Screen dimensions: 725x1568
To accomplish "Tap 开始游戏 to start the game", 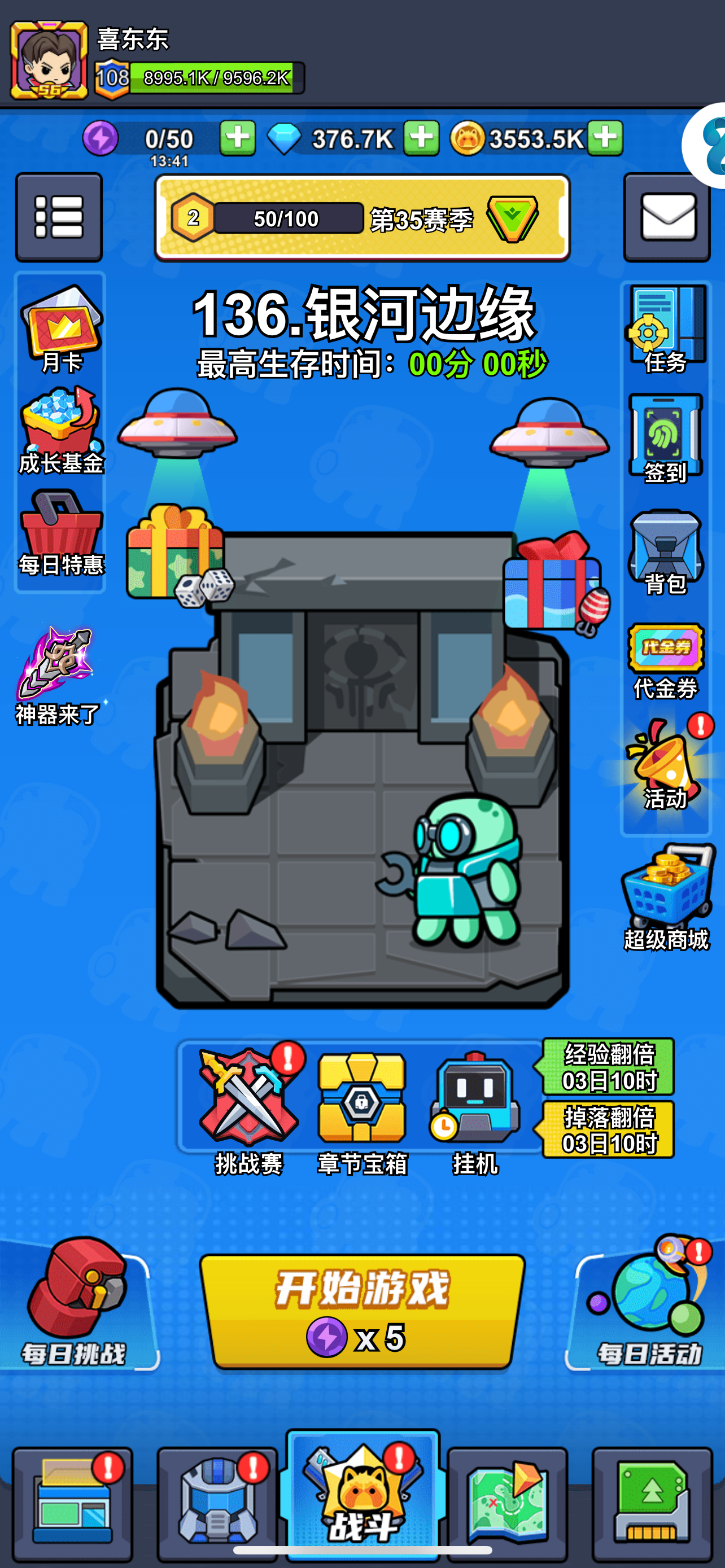I will pyautogui.click(x=363, y=1312).
